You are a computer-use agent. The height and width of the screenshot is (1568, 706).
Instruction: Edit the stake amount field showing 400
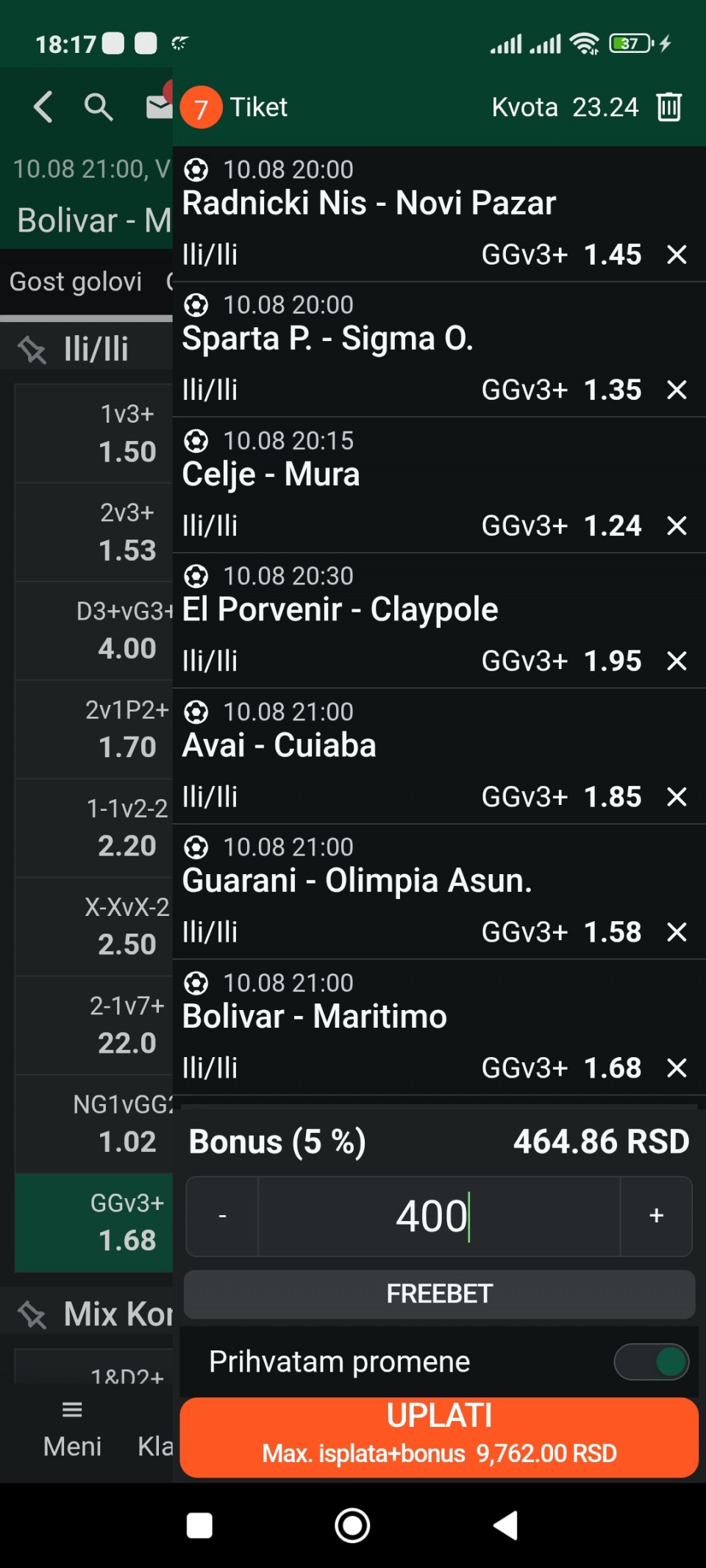439,1217
